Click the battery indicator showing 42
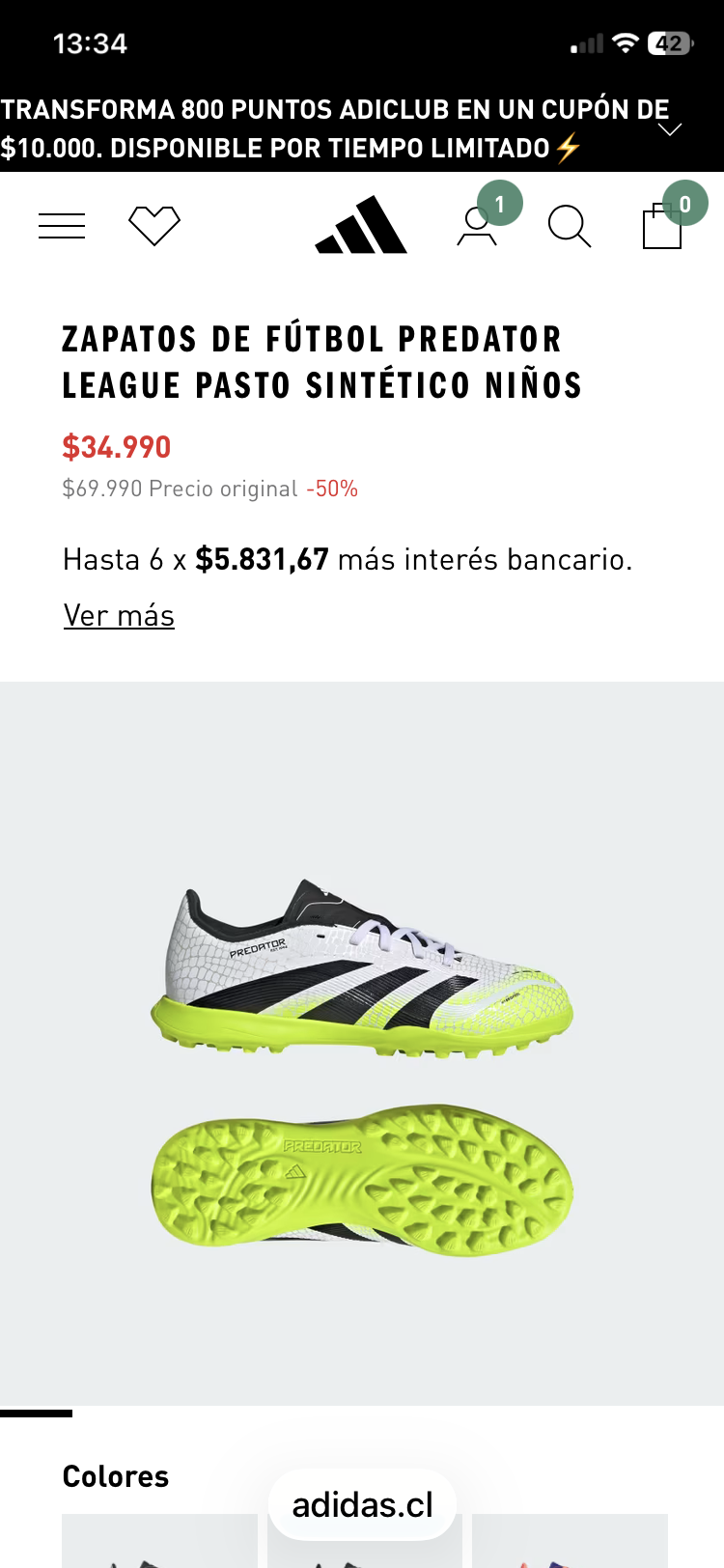Image resolution: width=724 pixels, height=1568 pixels. (669, 42)
